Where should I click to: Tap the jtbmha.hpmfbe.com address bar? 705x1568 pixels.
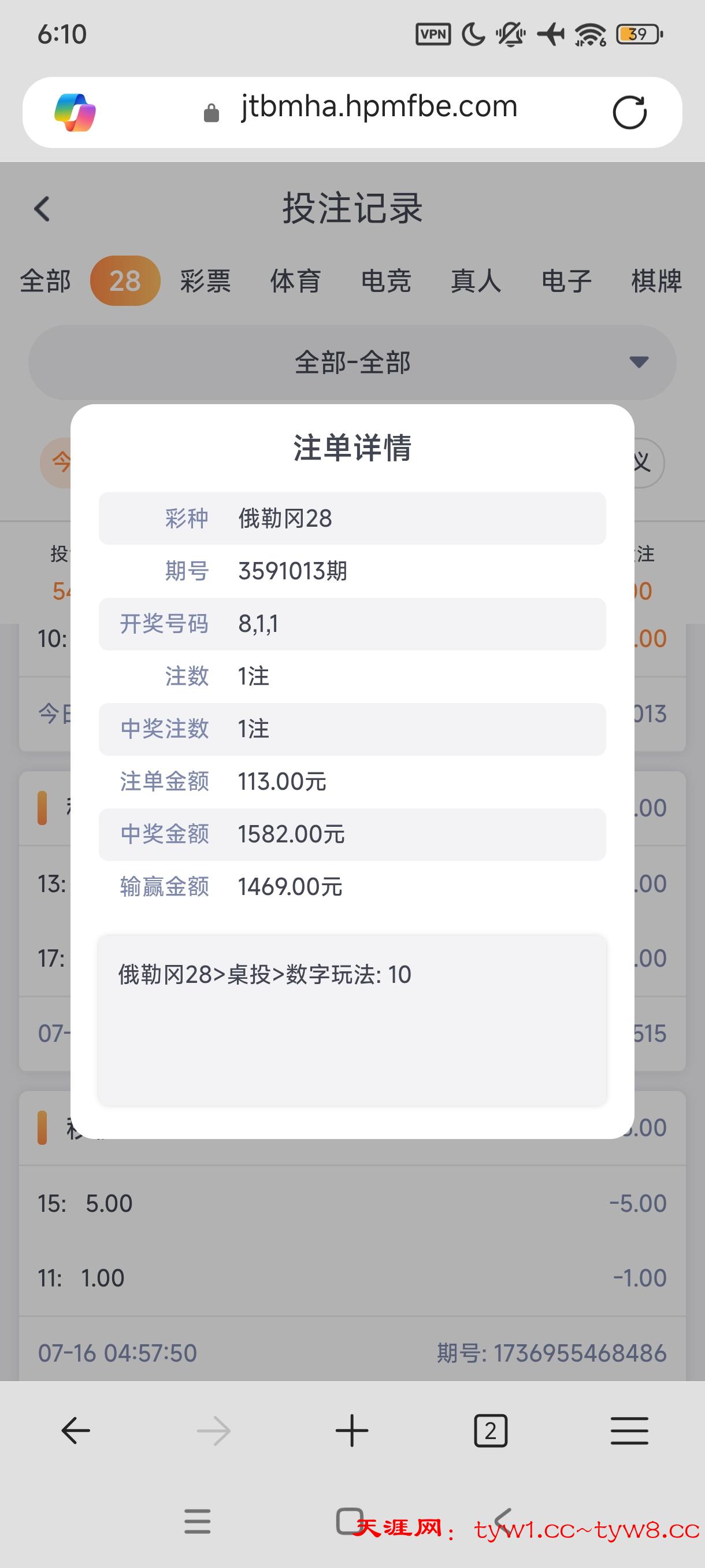(x=379, y=108)
